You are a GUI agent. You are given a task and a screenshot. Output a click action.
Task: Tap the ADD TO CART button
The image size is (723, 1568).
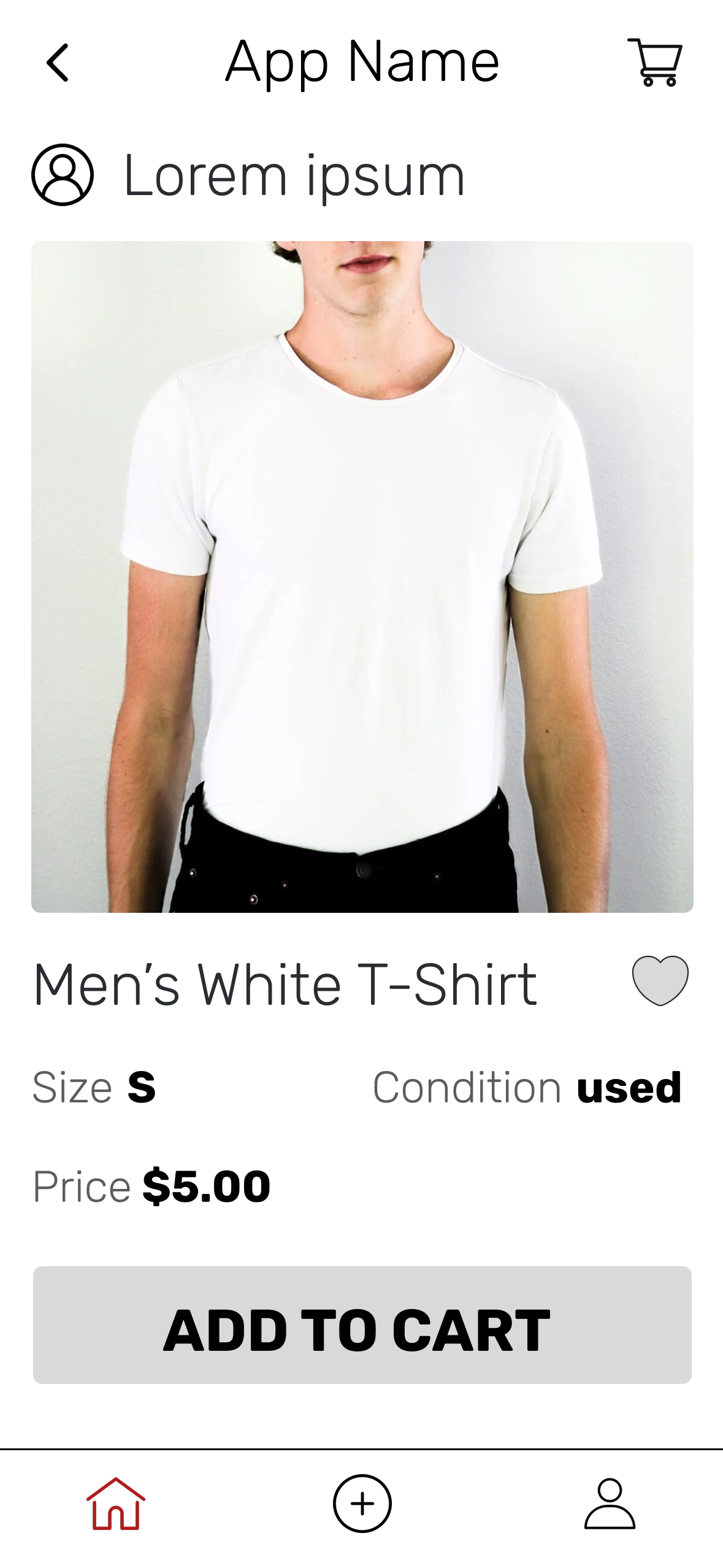point(362,1325)
